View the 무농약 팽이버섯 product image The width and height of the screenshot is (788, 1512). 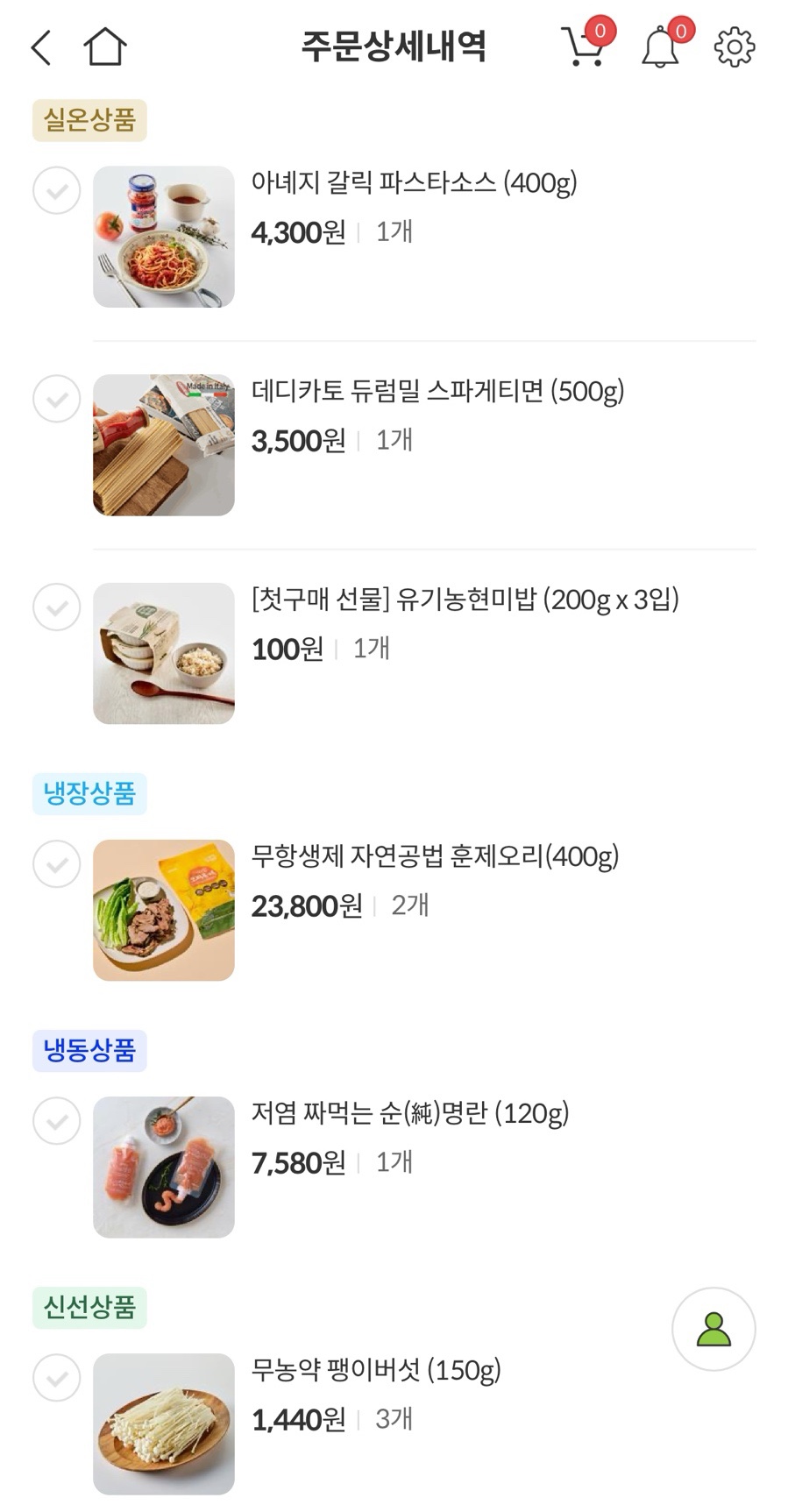pos(164,1423)
